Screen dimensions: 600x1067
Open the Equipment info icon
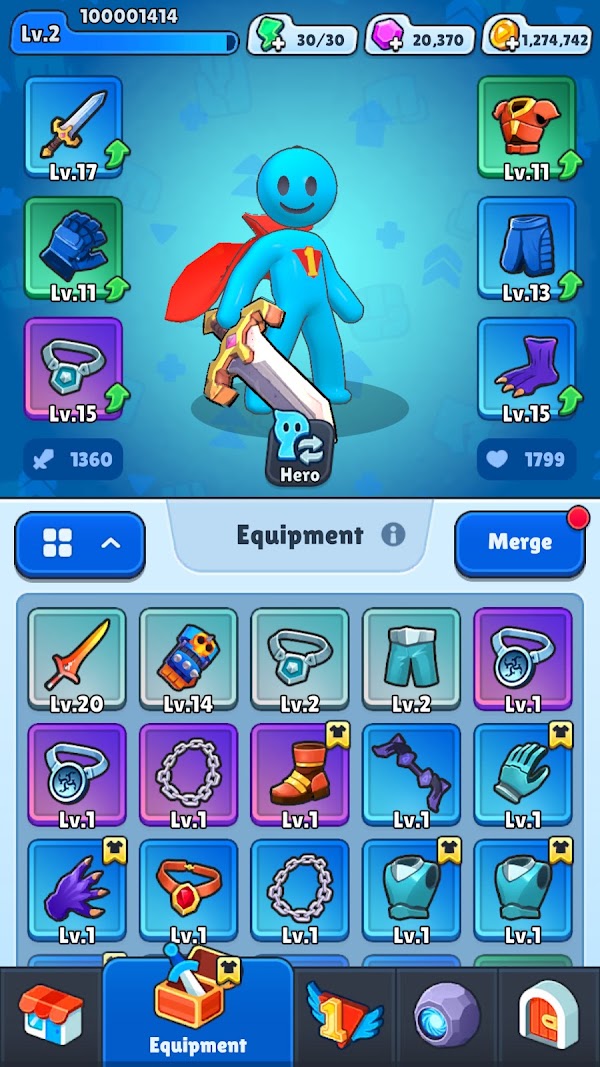(x=393, y=535)
